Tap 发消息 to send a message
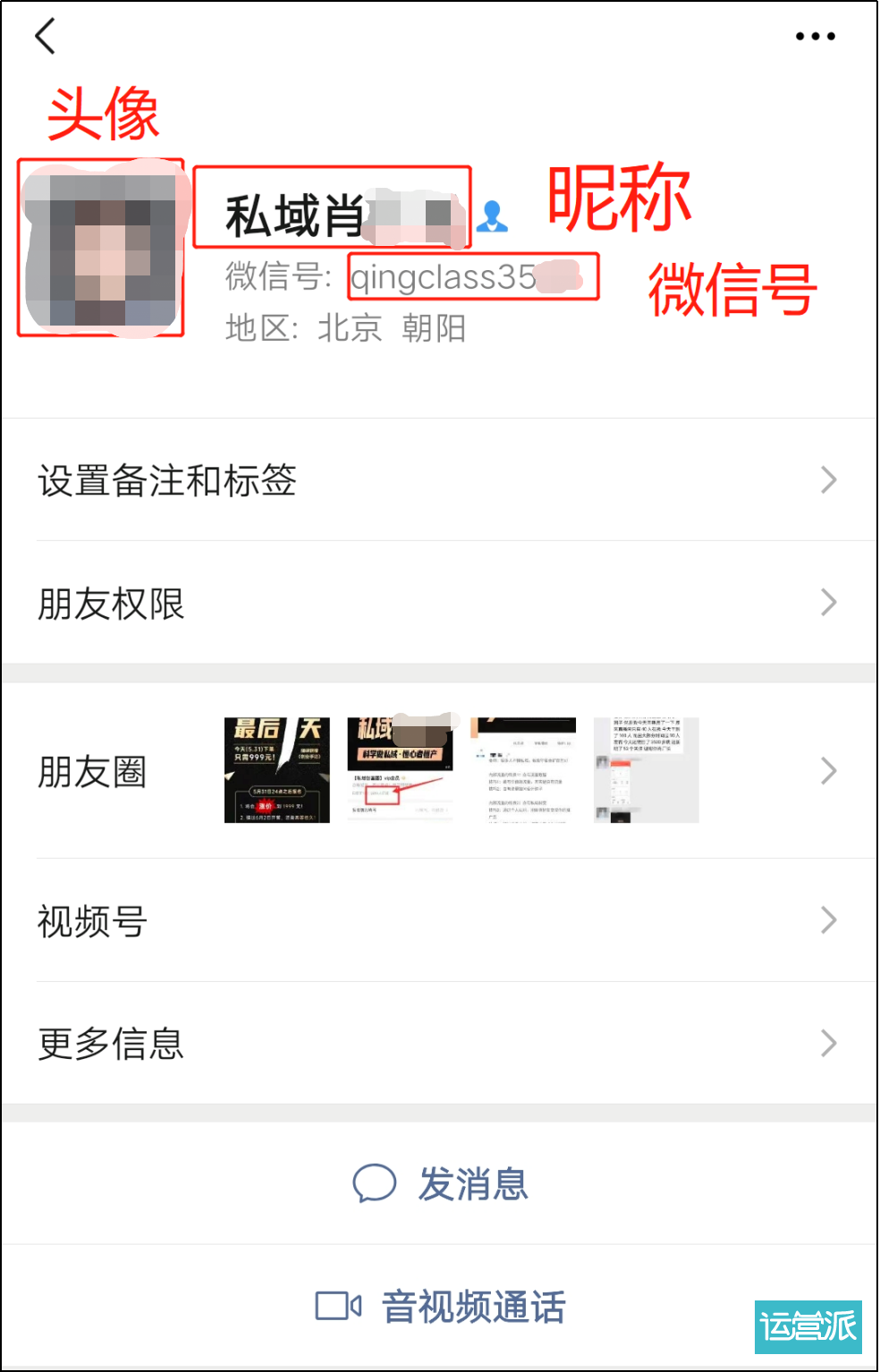This screenshot has width=880, height=1372. (441, 1183)
